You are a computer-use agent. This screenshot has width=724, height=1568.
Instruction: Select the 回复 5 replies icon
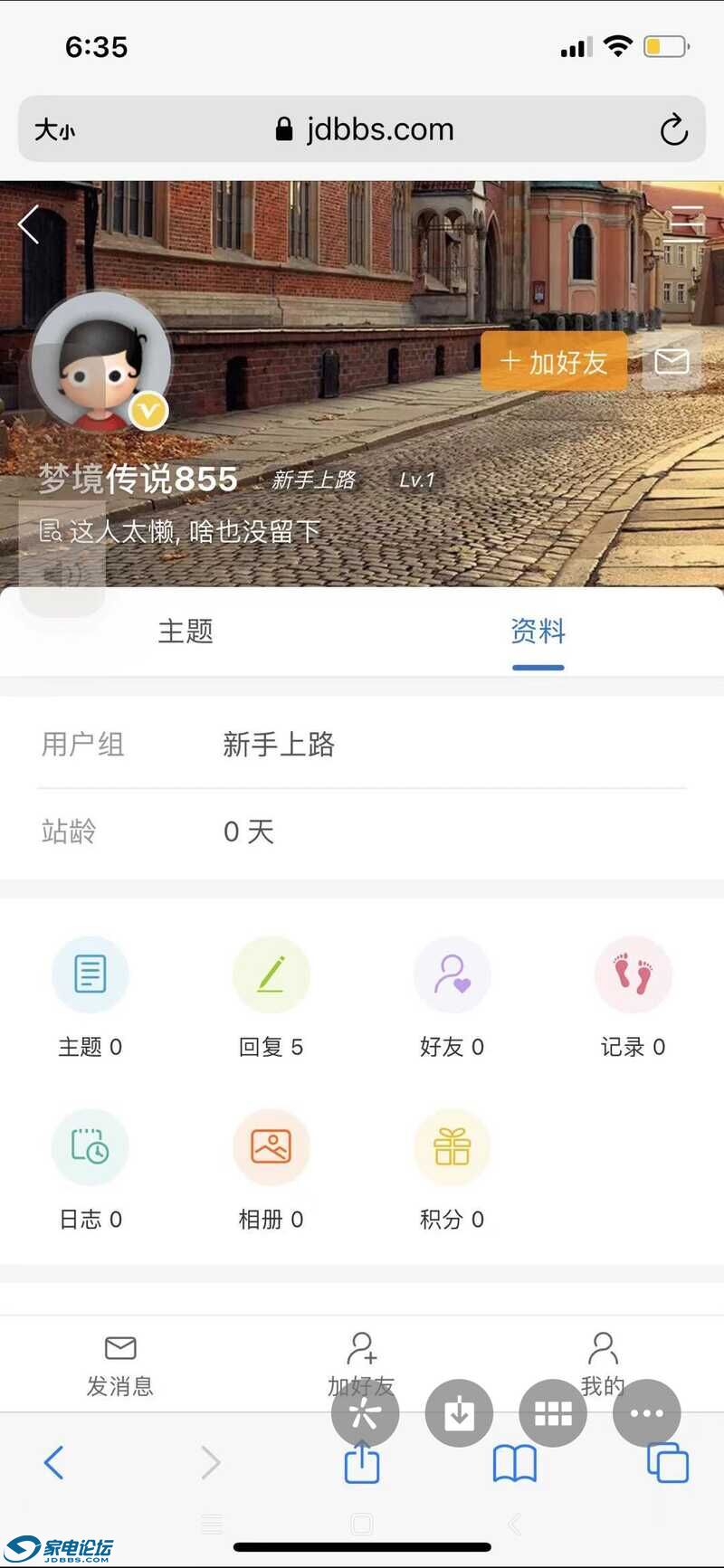point(271,974)
